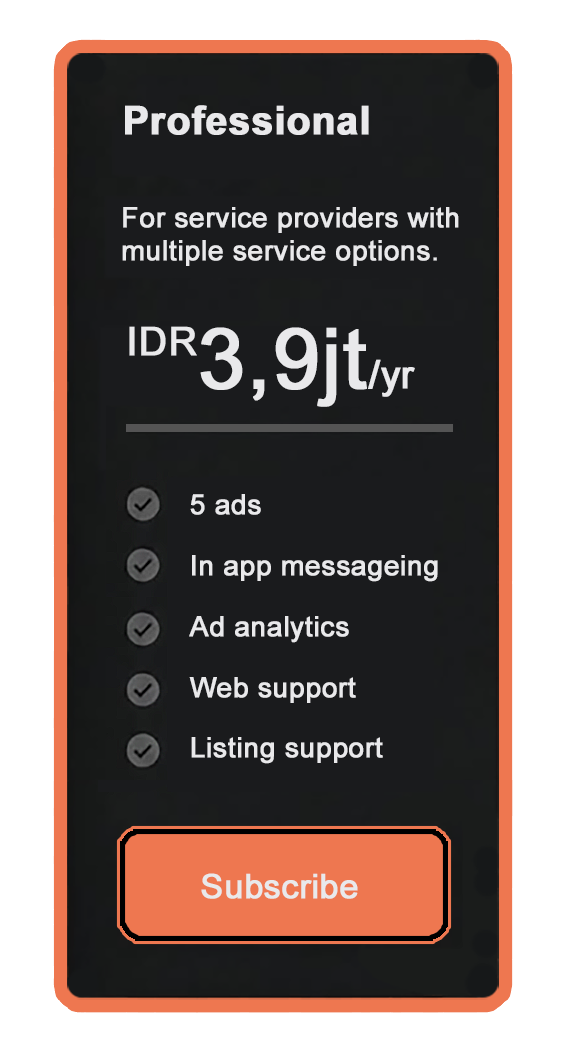Subscribe to the Professional plan
This screenshot has height=1056, width=567.
pos(284,885)
